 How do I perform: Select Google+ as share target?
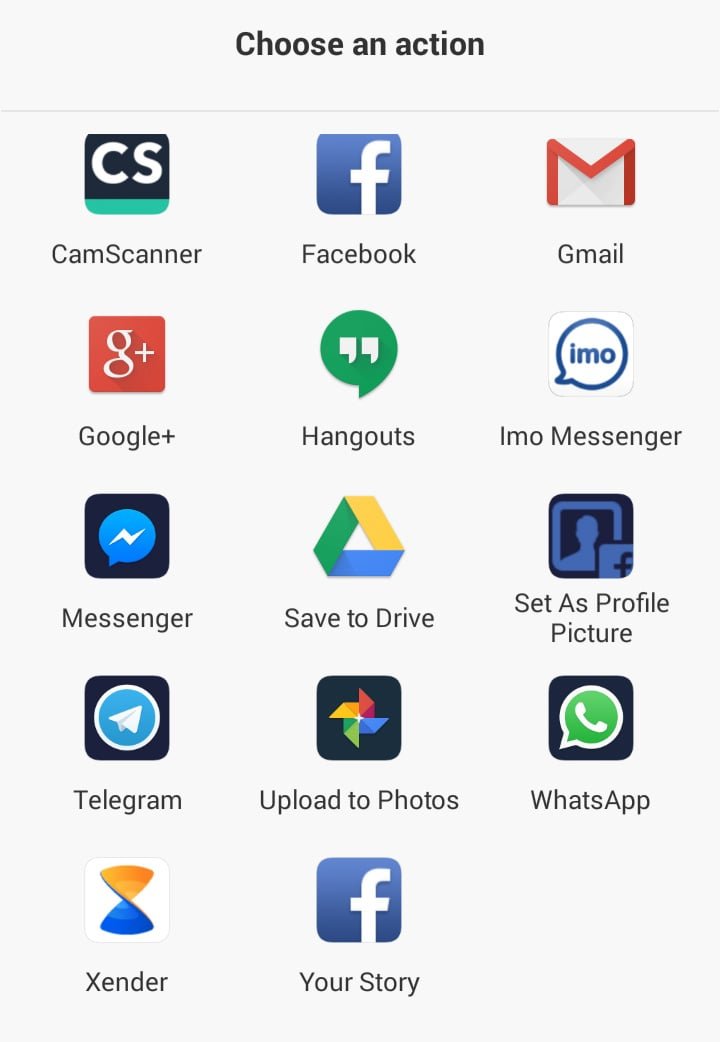coord(127,355)
